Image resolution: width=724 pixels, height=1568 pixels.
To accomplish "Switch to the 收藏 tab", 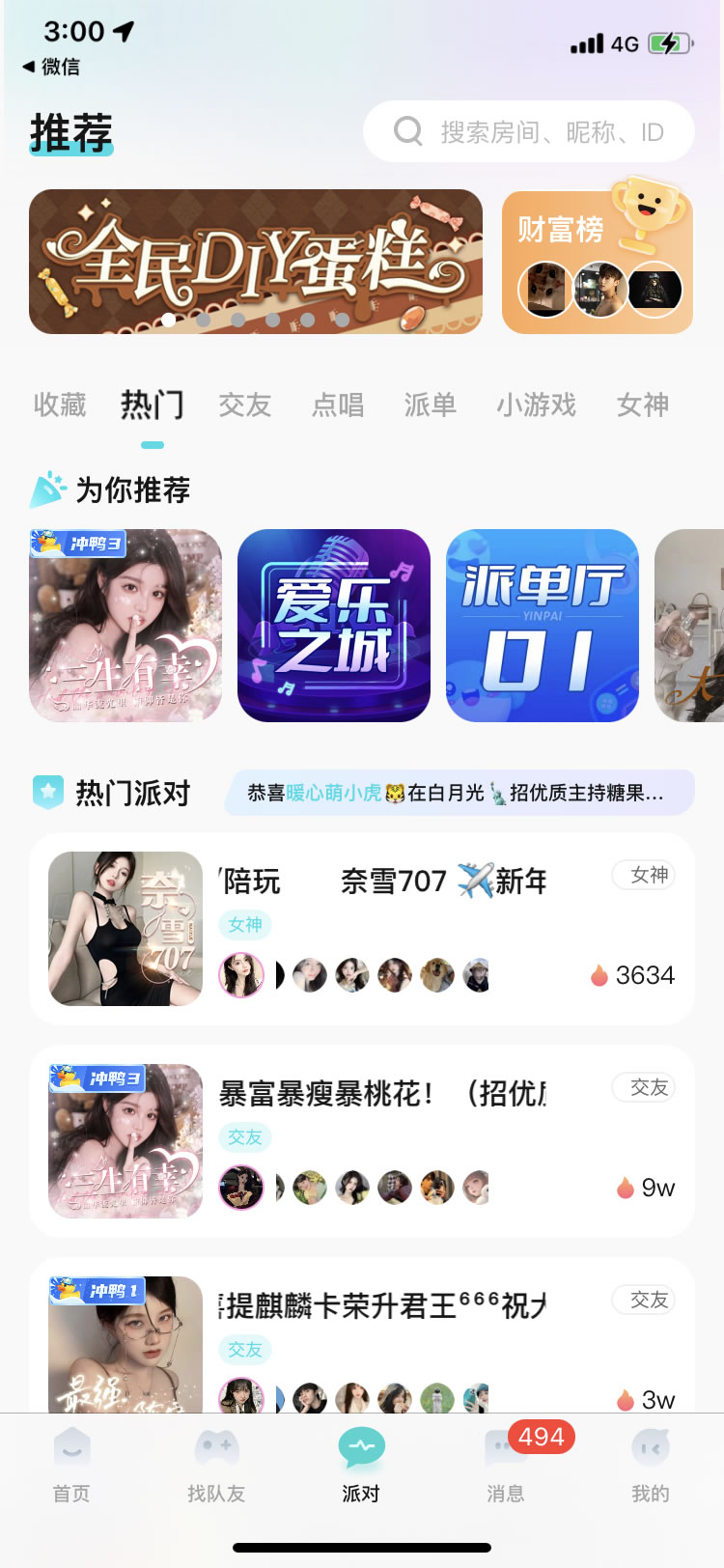I will (60, 406).
